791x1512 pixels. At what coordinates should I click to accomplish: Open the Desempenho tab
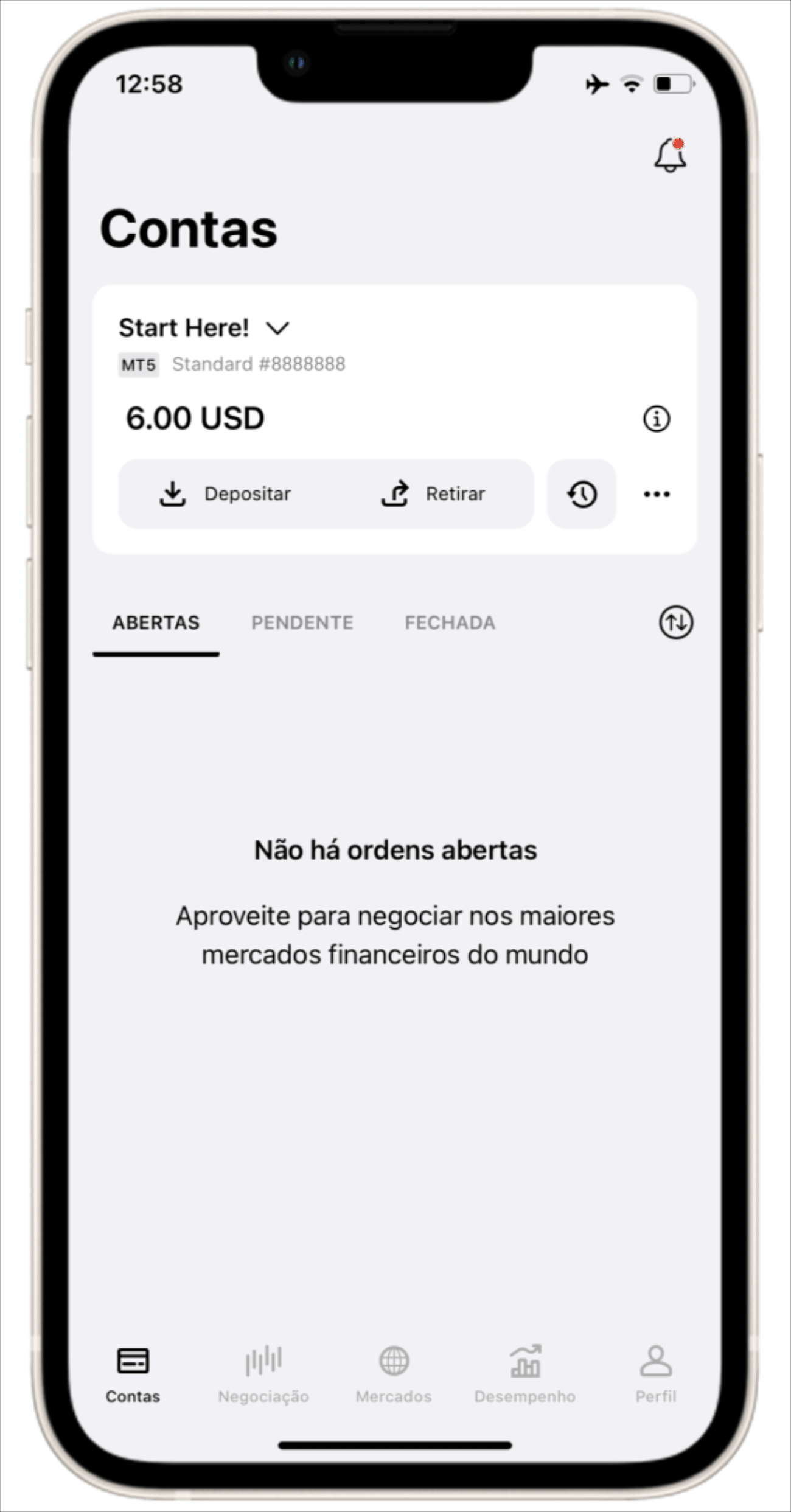point(525,1374)
